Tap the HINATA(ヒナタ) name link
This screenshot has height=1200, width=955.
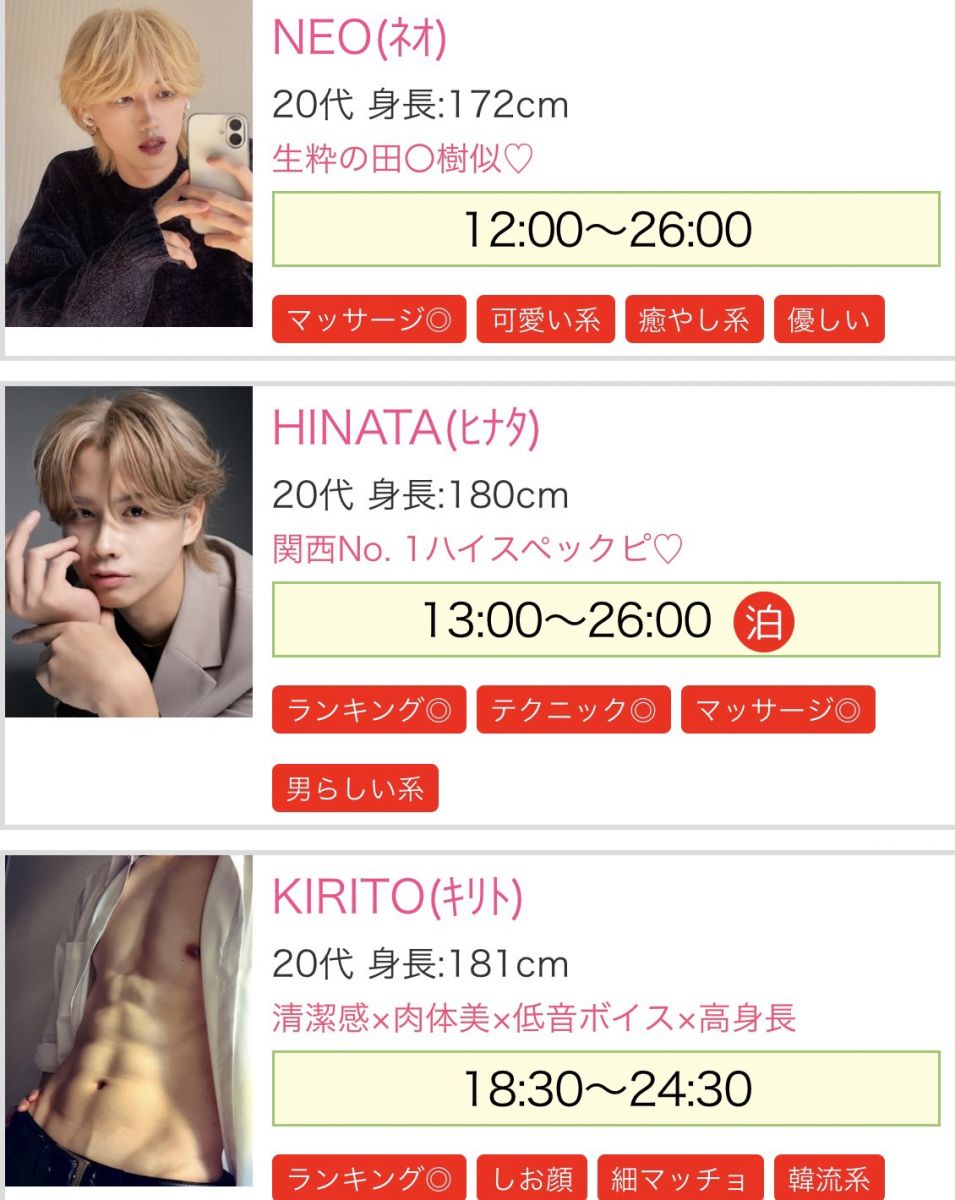pyautogui.click(x=406, y=429)
